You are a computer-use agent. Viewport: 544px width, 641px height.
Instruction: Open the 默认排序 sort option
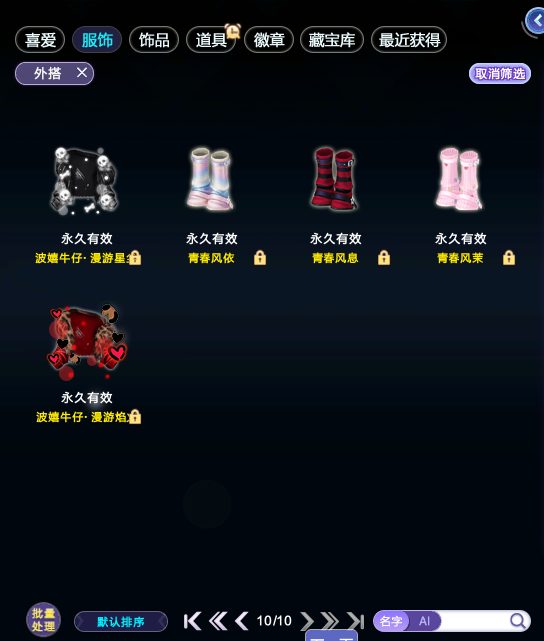pyautogui.click(x=121, y=622)
